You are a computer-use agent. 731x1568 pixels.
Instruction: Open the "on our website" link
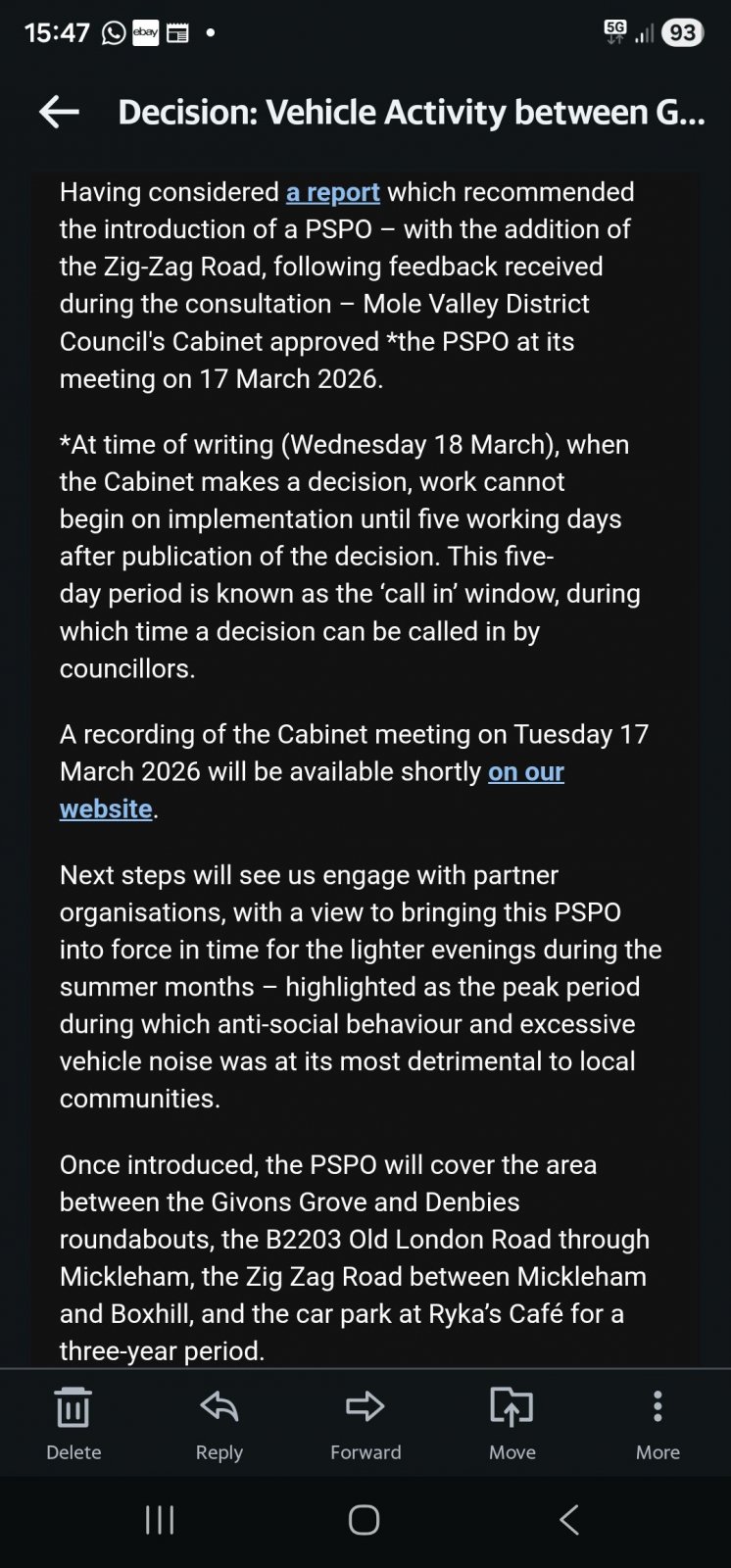(525, 772)
